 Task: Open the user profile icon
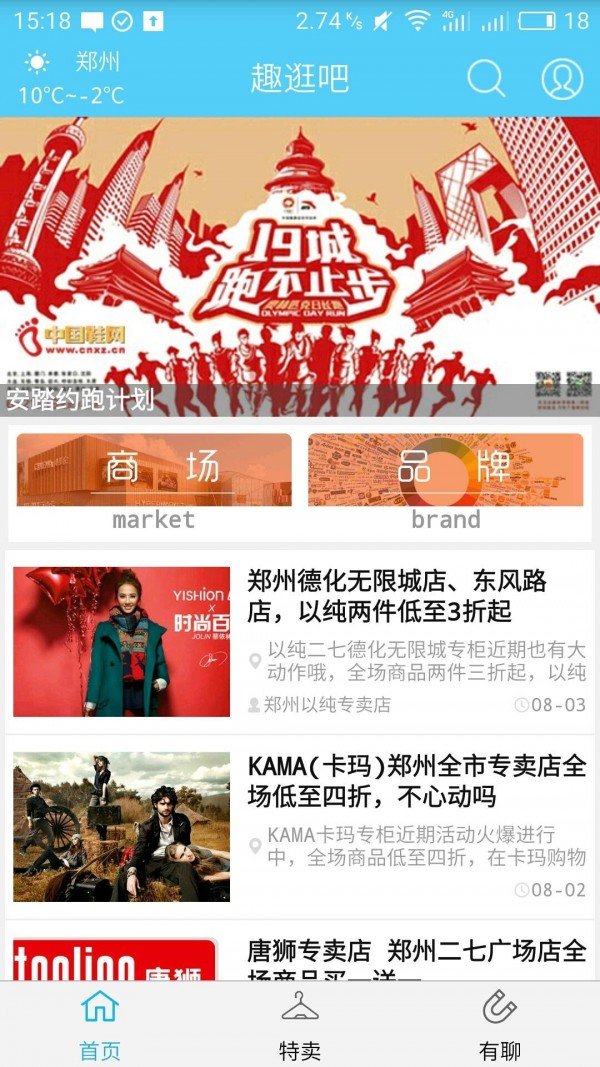pos(562,79)
